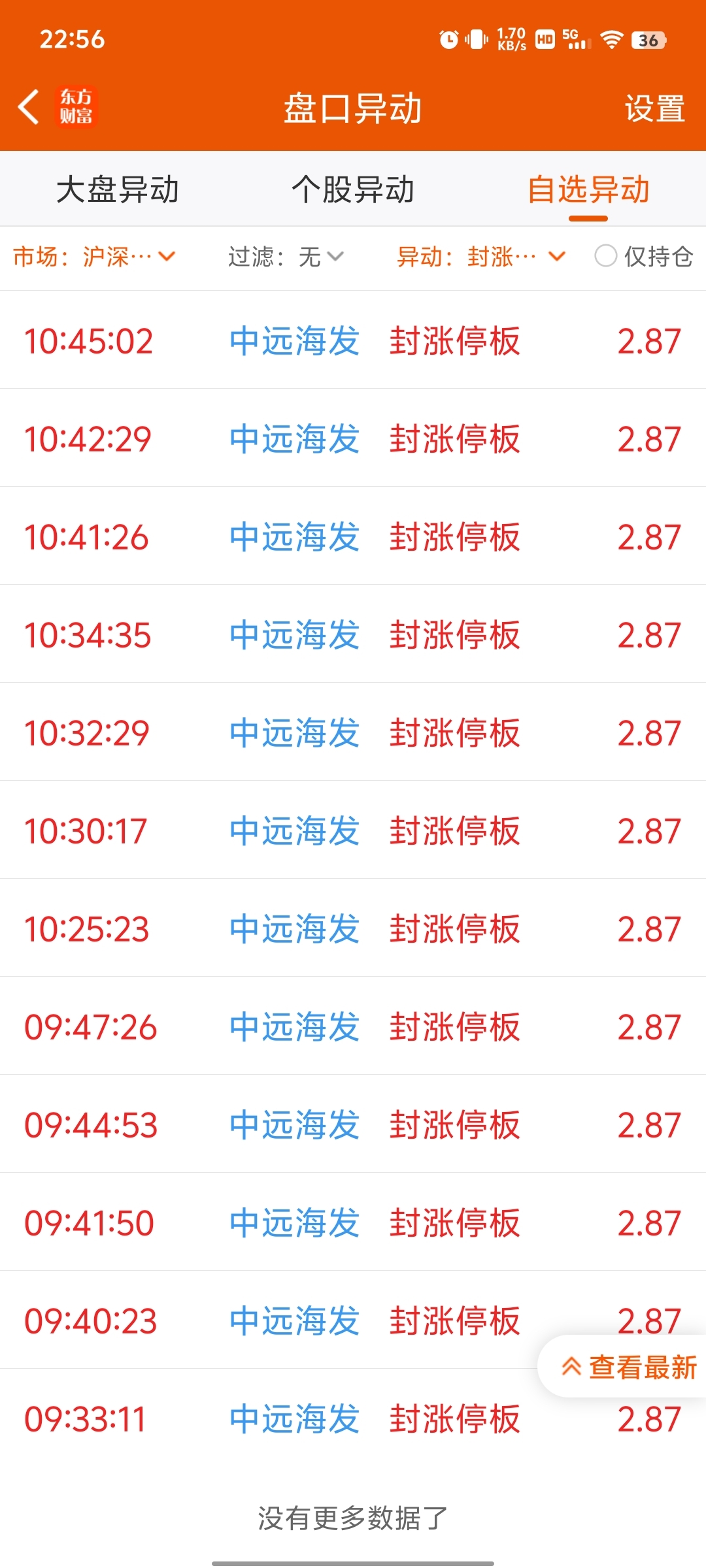Open the 10:34:35 中远海发 entry
The image size is (706, 1568).
click(353, 634)
